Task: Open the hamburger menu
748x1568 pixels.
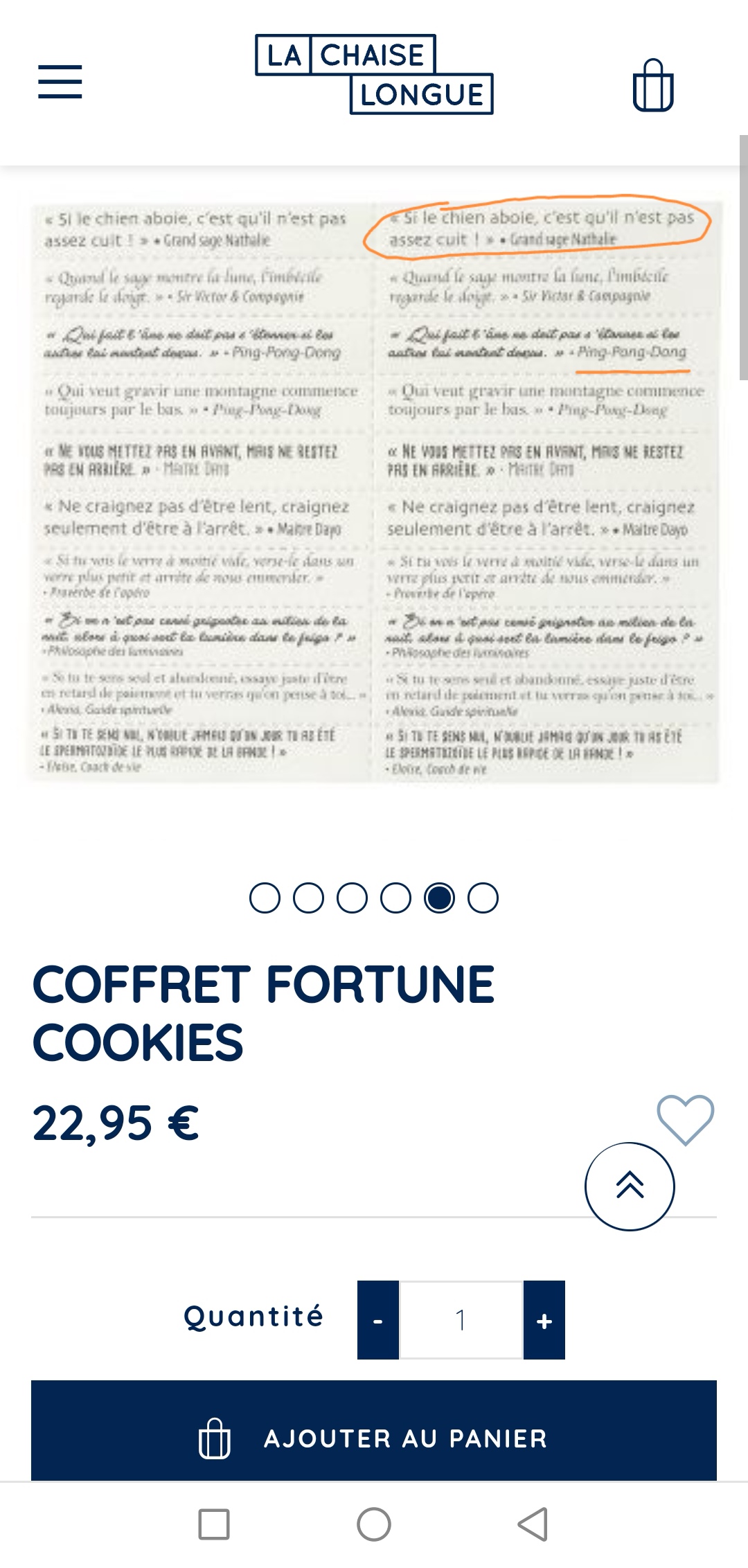Action: tap(60, 82)
